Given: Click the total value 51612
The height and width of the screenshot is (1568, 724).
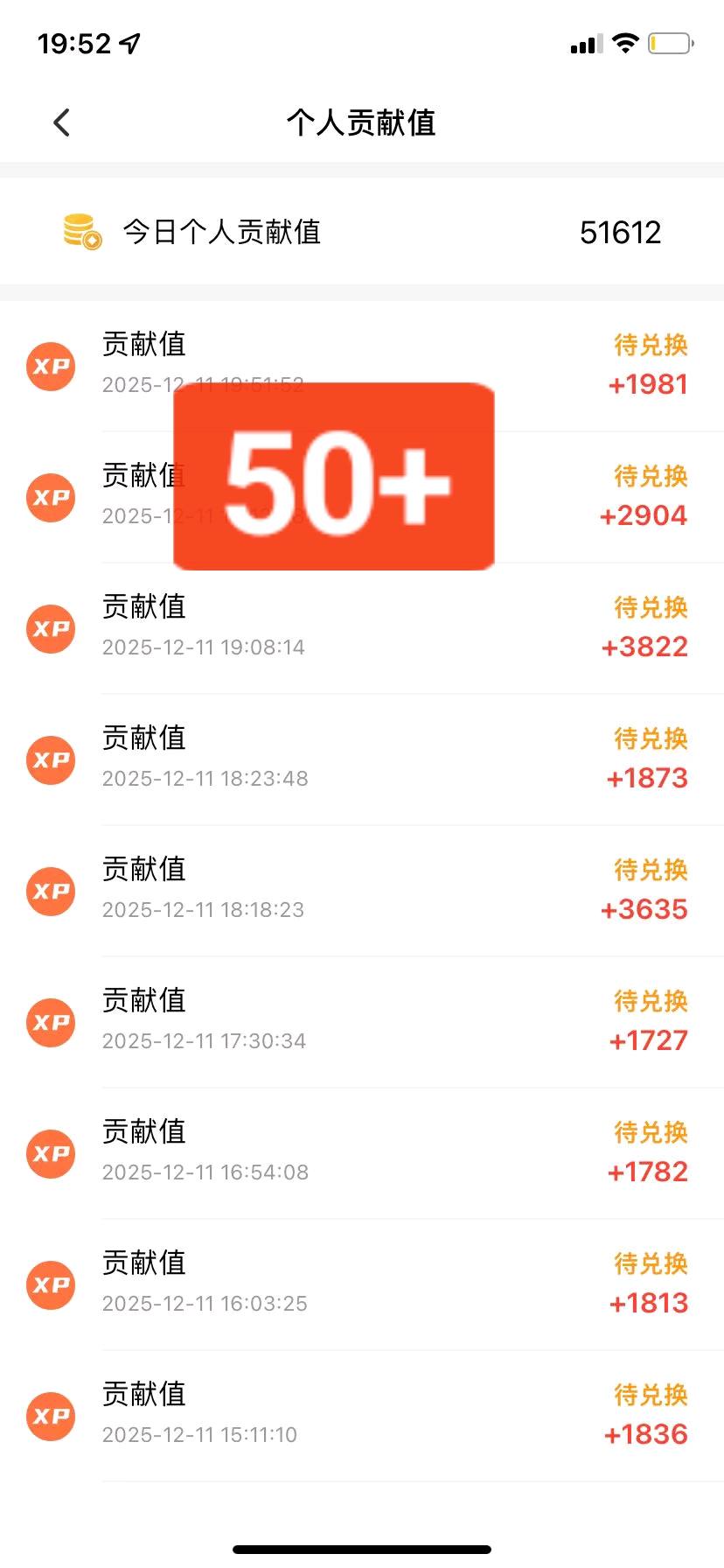Looking at the screenshot, I should pyautogui.click(x=621, y=231).
